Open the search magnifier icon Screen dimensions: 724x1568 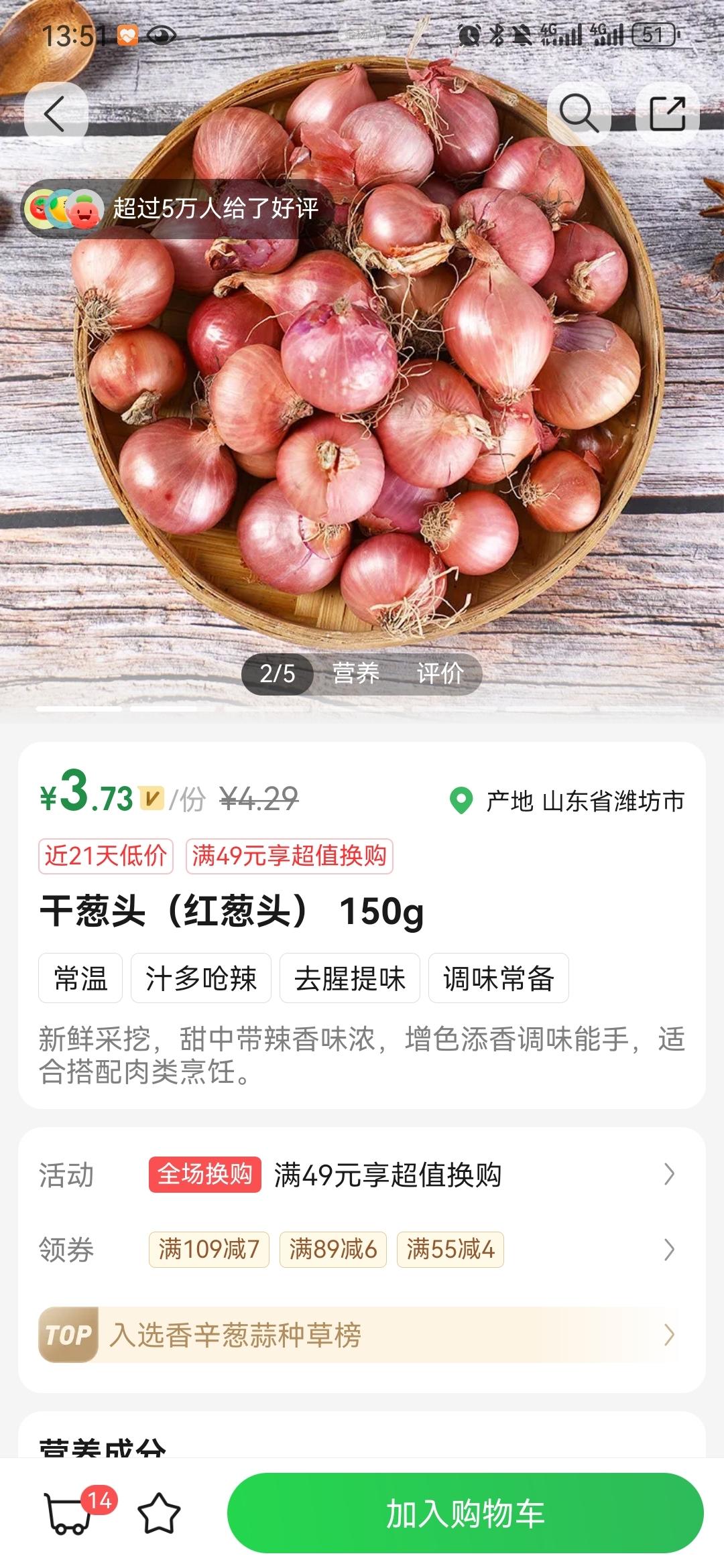click(579, 113)
